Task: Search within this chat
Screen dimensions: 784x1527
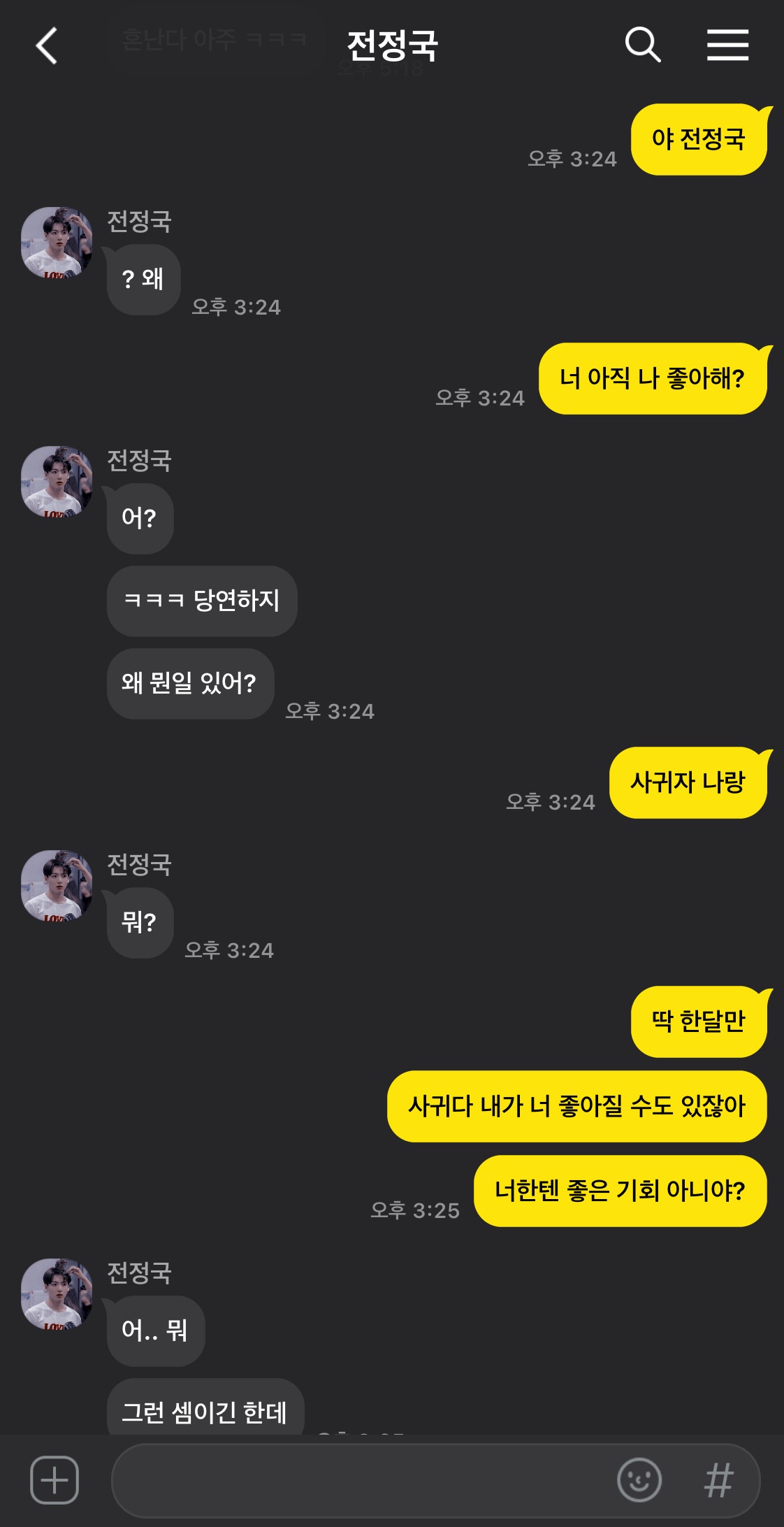Action: pyautogui.click(x=643, y=45)
